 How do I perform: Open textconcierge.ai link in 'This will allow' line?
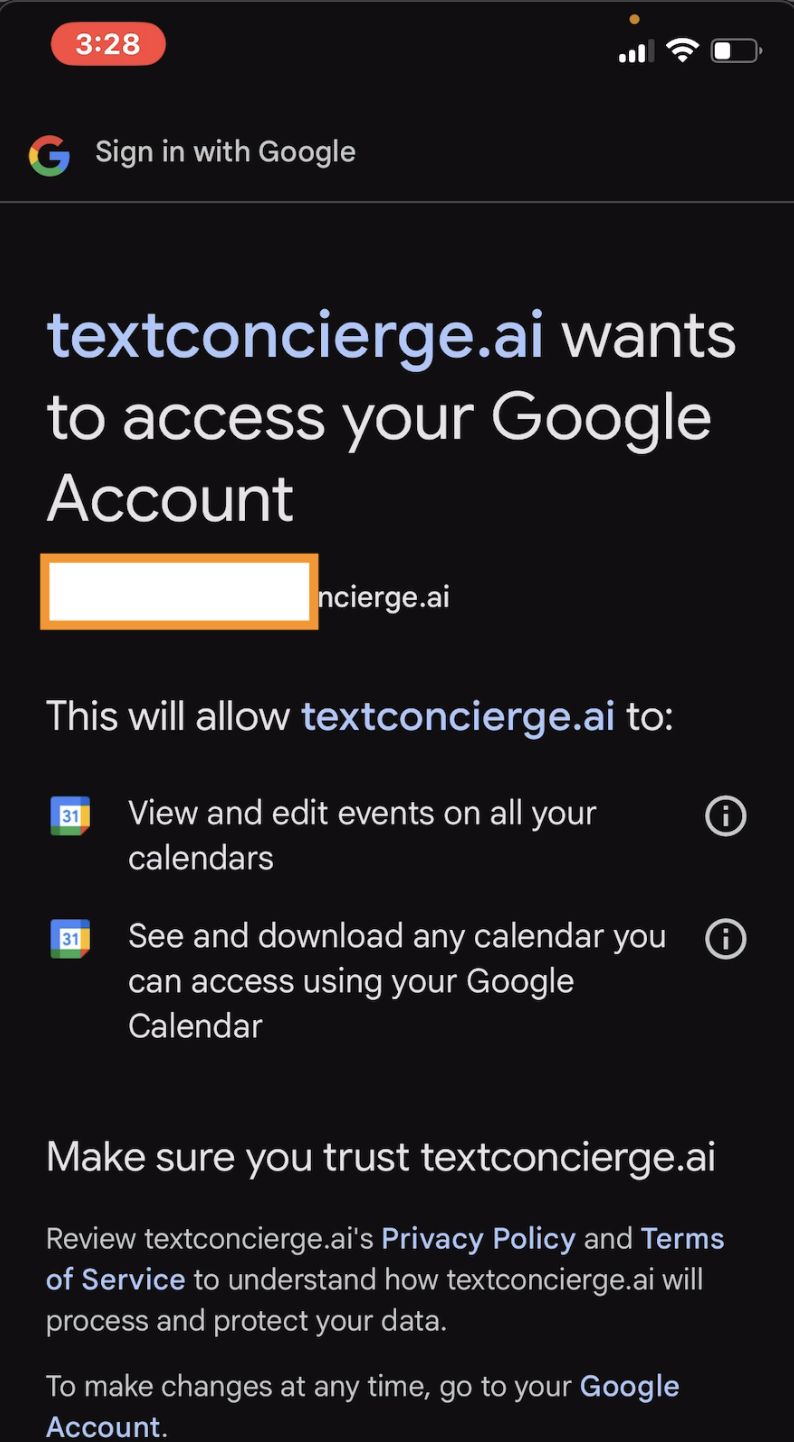coord(458,716)
